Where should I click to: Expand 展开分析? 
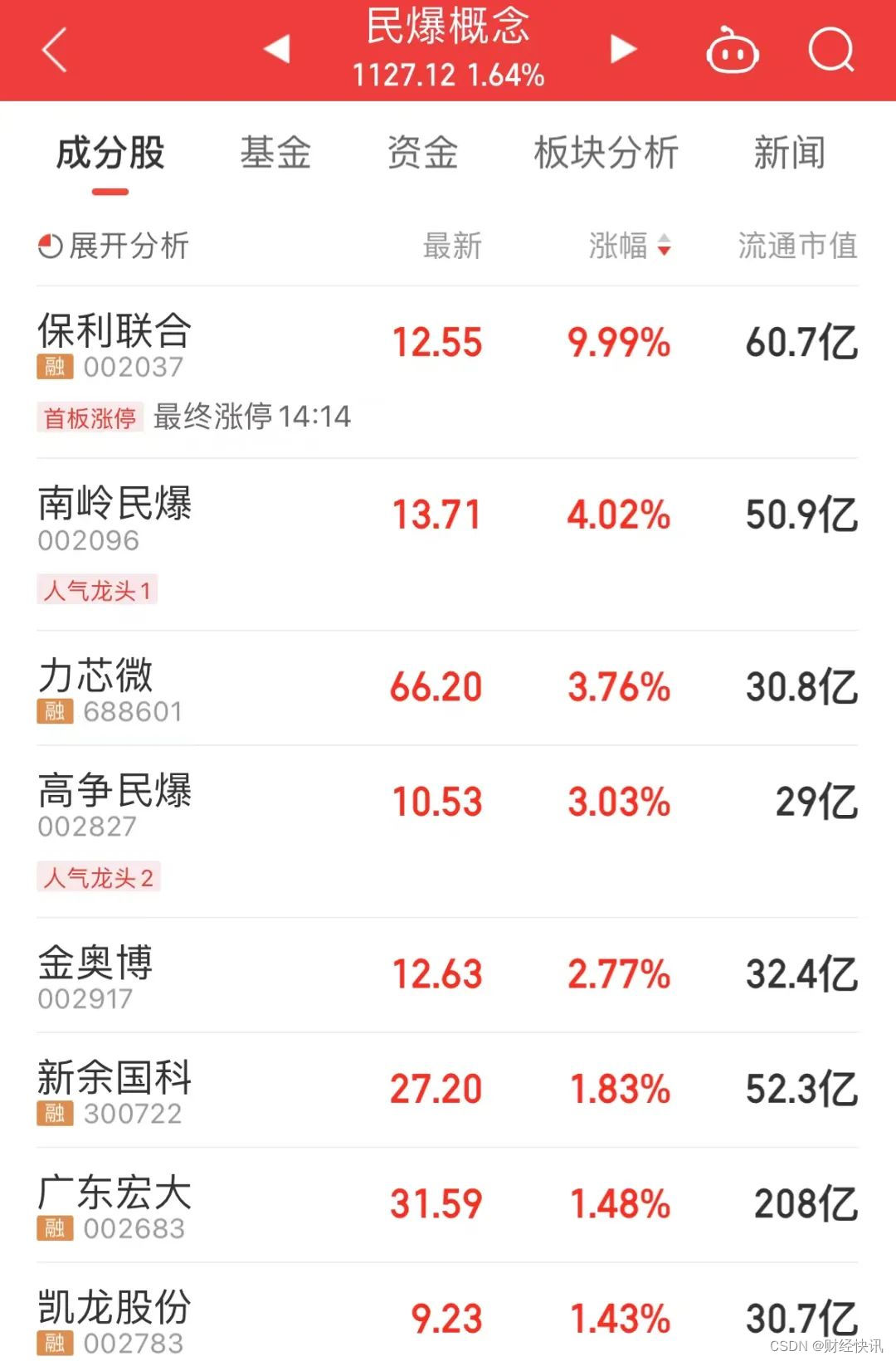114,246
